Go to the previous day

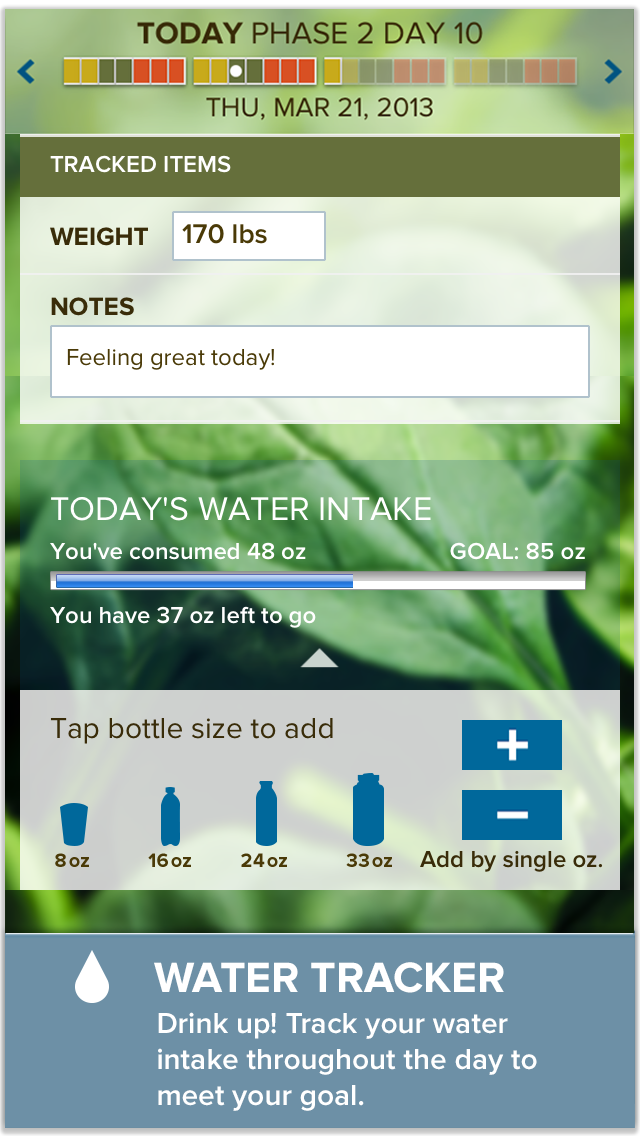point(27,72)
